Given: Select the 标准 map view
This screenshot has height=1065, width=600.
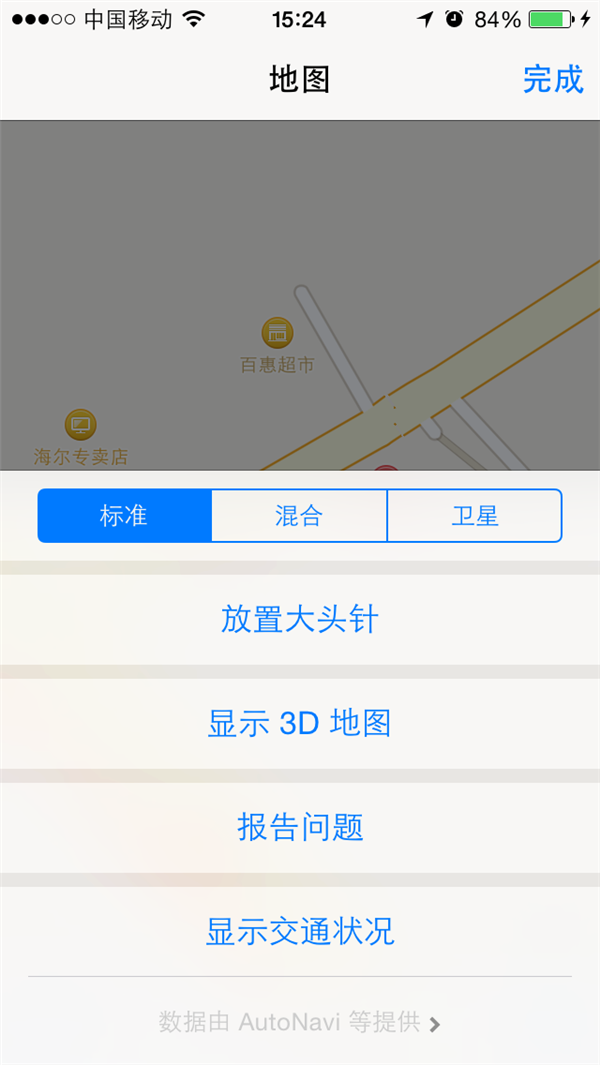Looking at the screenshot, I should click(124, 516).
